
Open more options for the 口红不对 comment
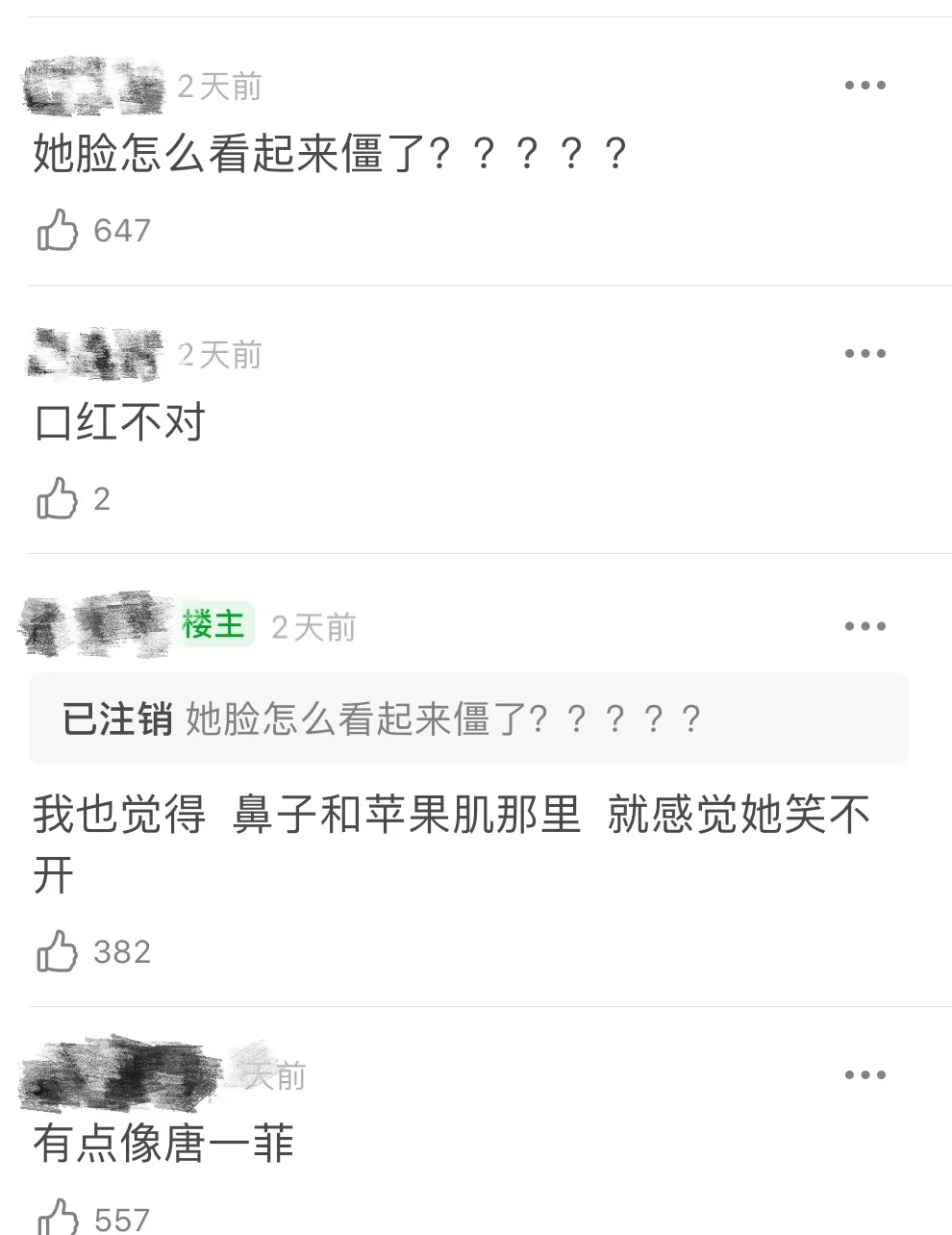[x=864, y=353]
